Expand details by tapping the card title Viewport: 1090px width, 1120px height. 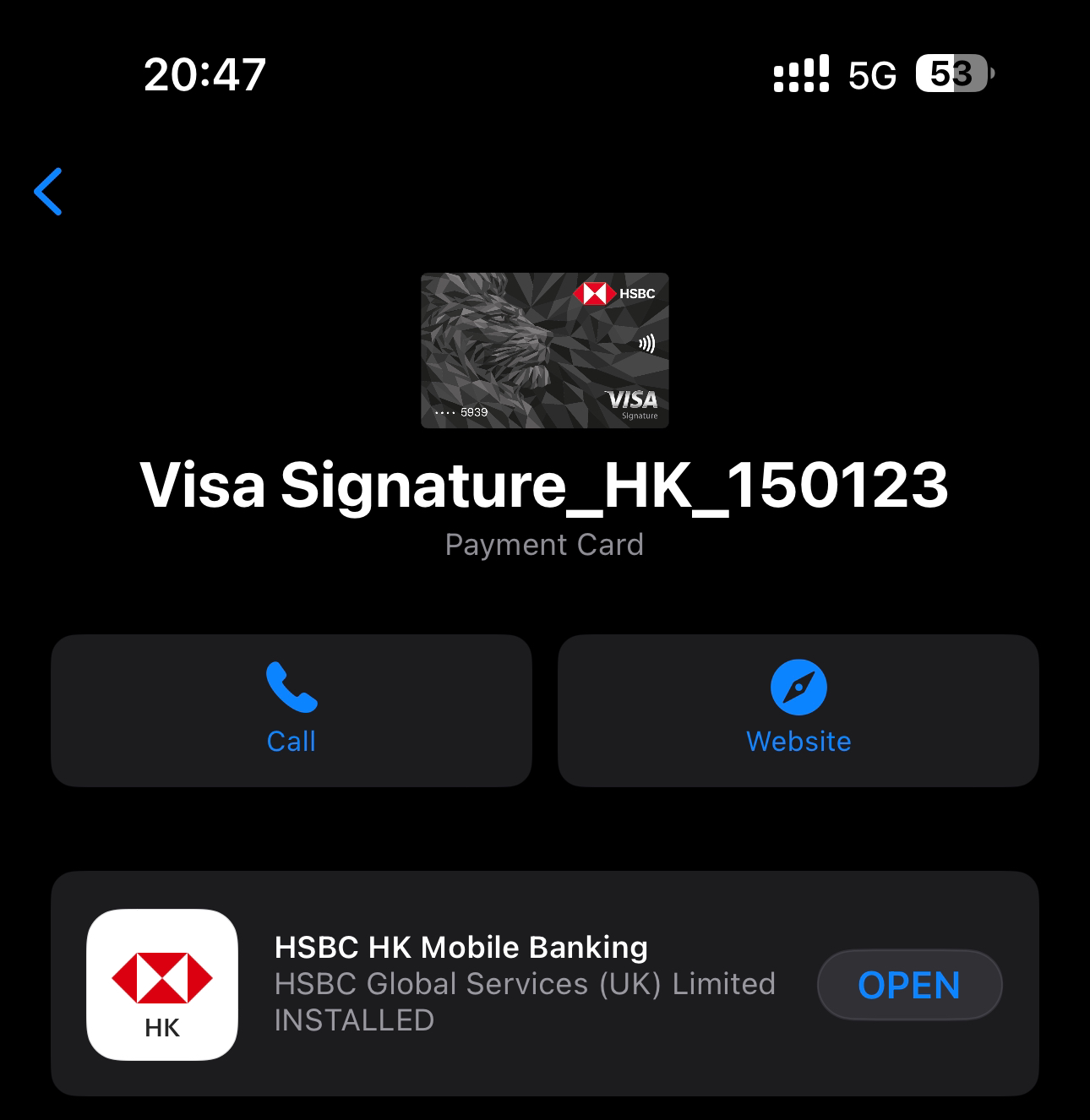coord(545,486)
